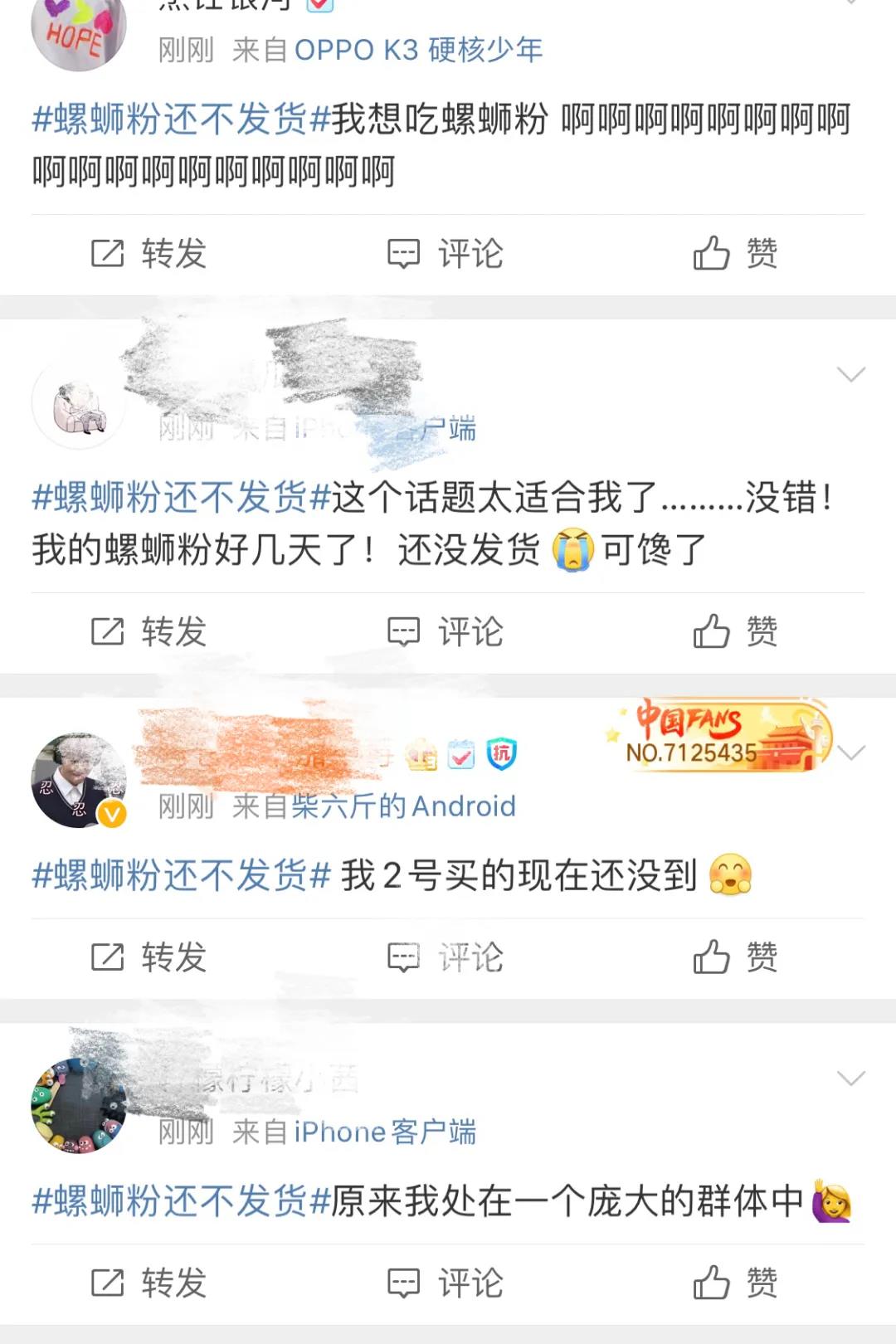The width and height of the screenshot is (896, 1344).
Task: Open the HOPE avatar profile
Action: (x=78, y=32)
